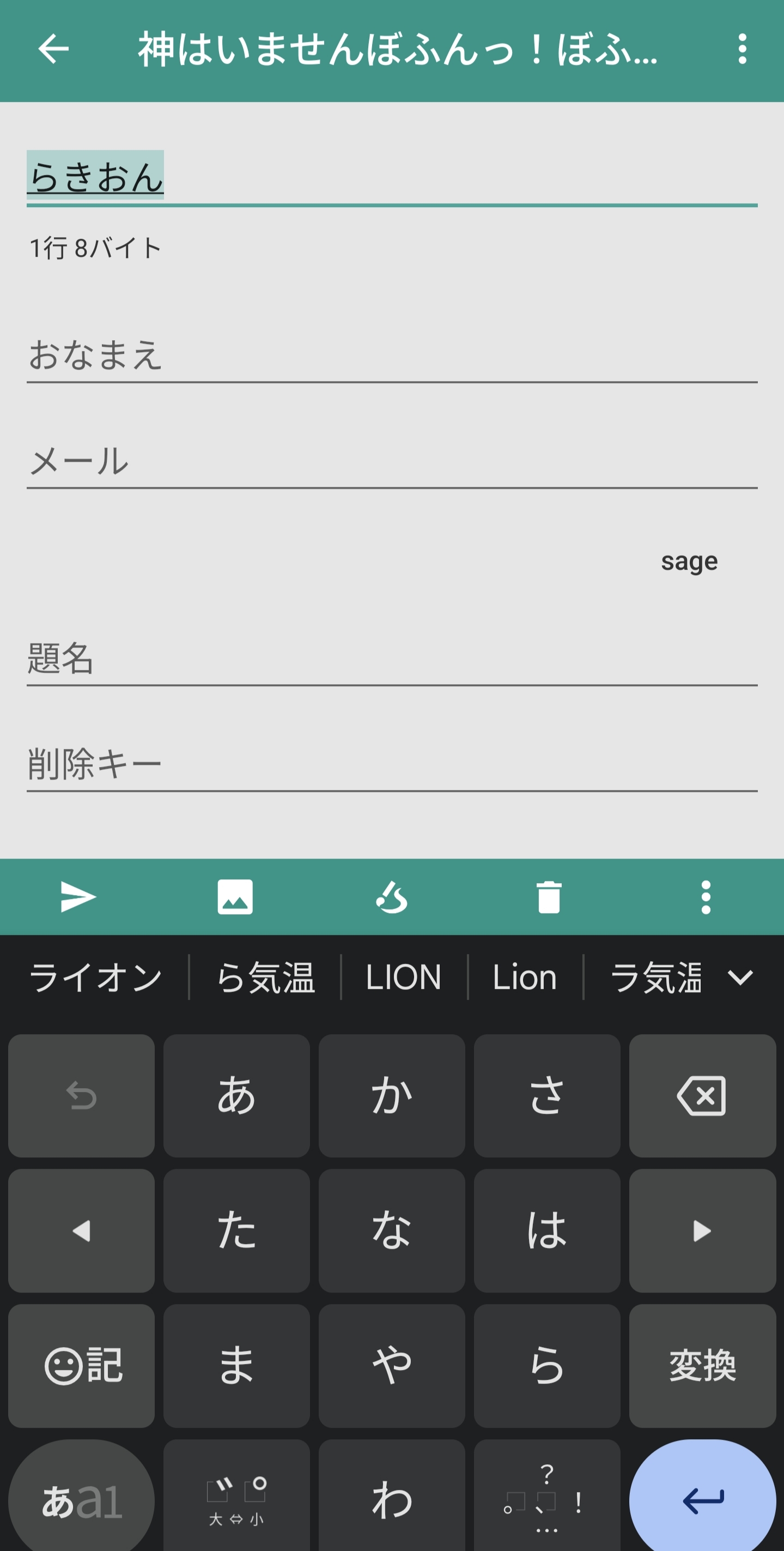Image resolution: width=784 pixels, height=1551 pixels.
Task: Tap the 変換 convert key
Action: click(x=702, y=1366)
